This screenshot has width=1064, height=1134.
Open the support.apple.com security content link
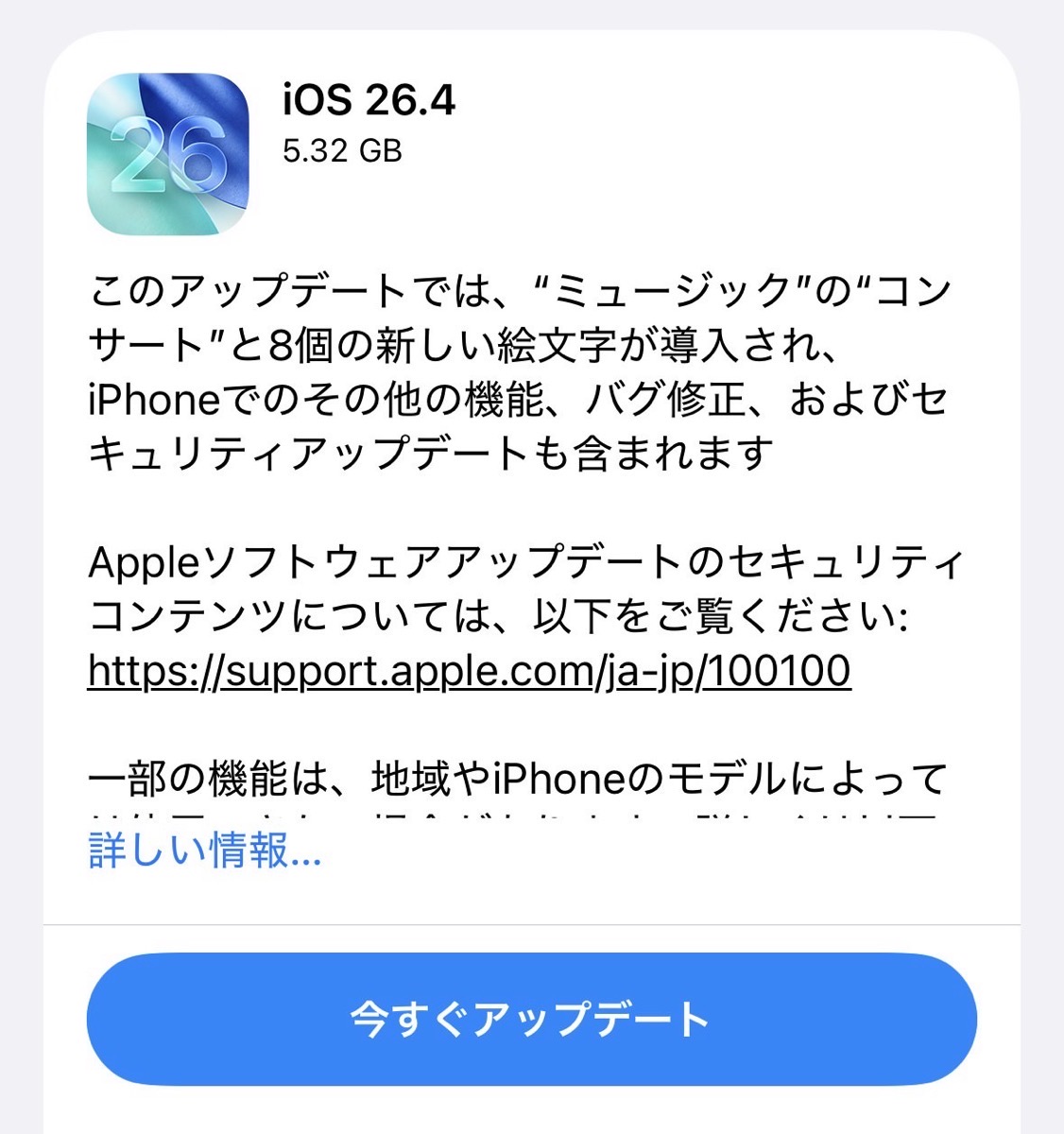(x=469, y=671)
